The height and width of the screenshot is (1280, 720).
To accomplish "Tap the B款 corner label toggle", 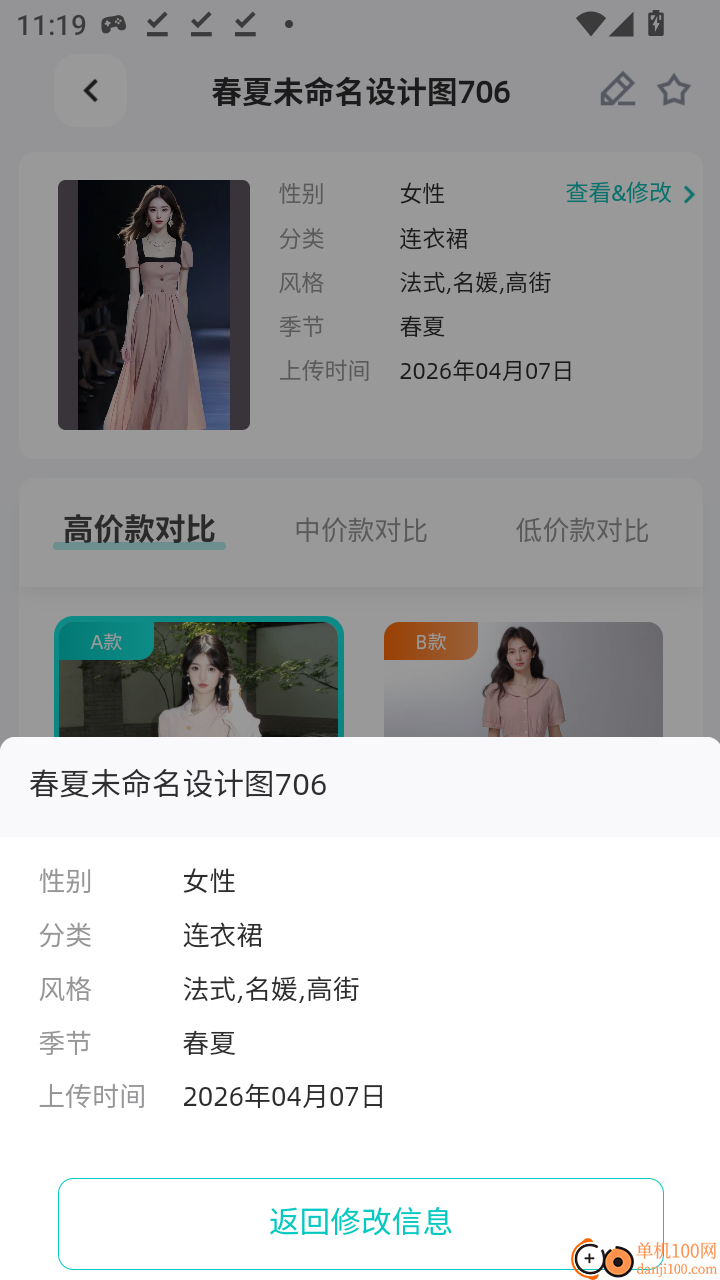I will 430,642.
